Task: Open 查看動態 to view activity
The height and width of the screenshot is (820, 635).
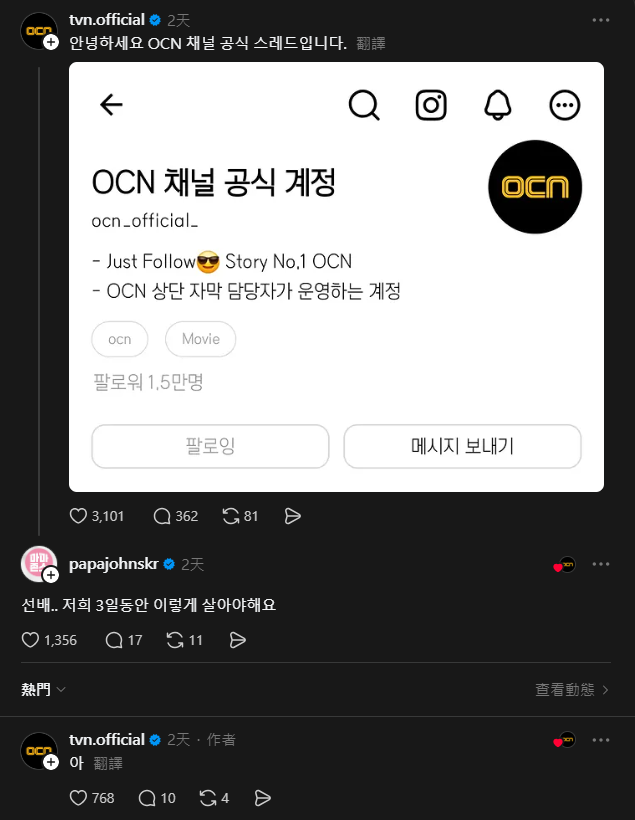Action: [x=572, y=689]
